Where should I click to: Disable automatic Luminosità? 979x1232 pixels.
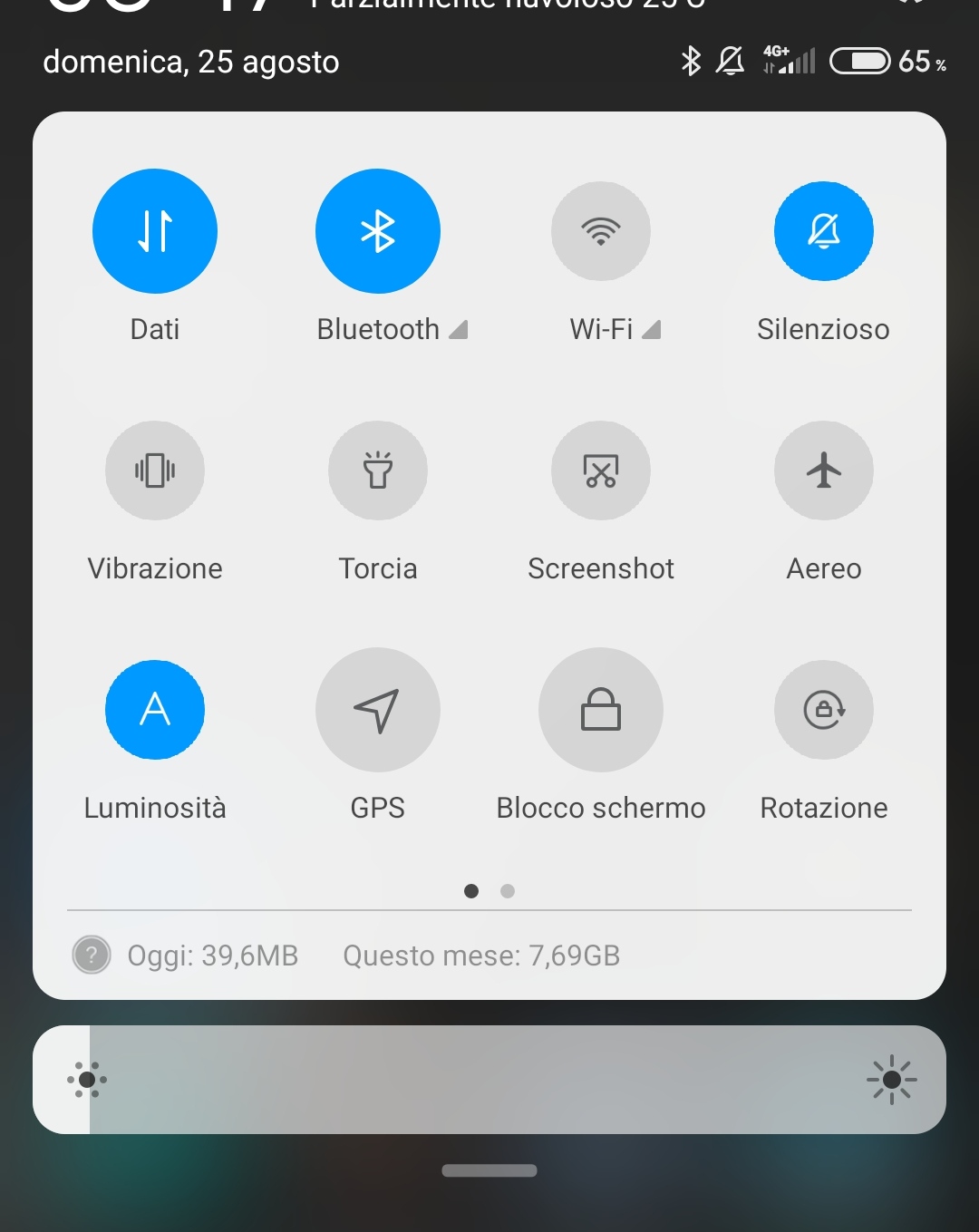155,710
